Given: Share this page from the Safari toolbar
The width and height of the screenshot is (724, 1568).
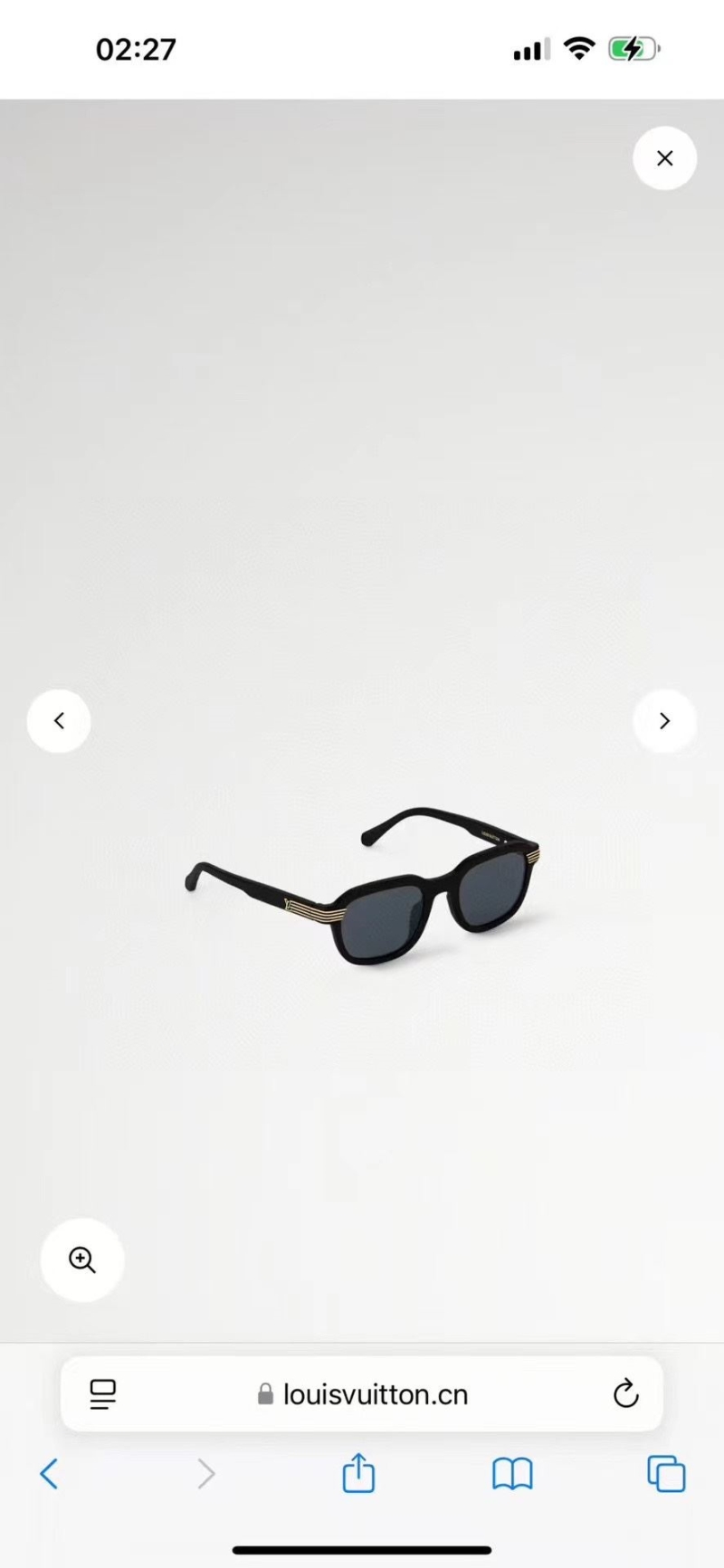Looking at the screenshot, I should tap(358, 1473).
